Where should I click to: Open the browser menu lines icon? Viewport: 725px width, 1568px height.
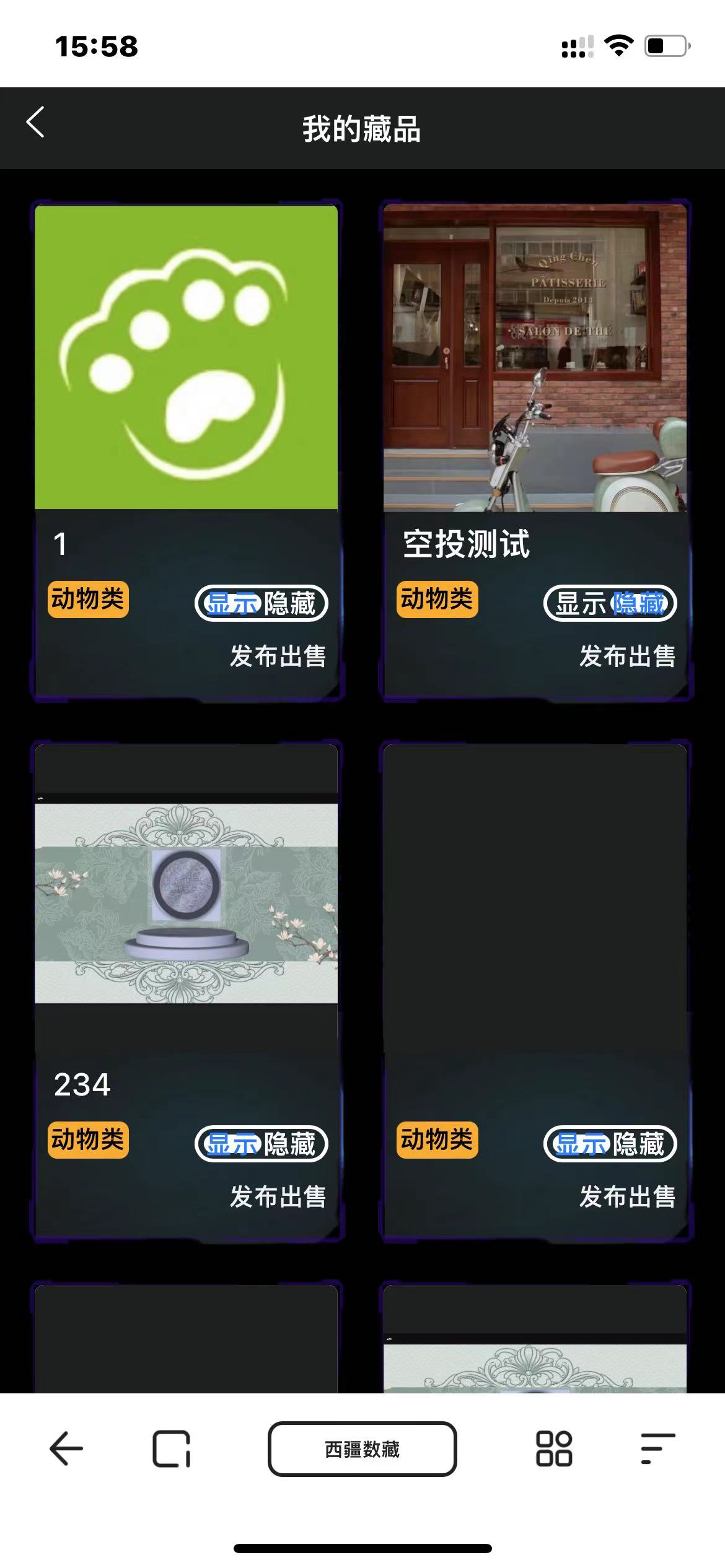(657, 1449)
